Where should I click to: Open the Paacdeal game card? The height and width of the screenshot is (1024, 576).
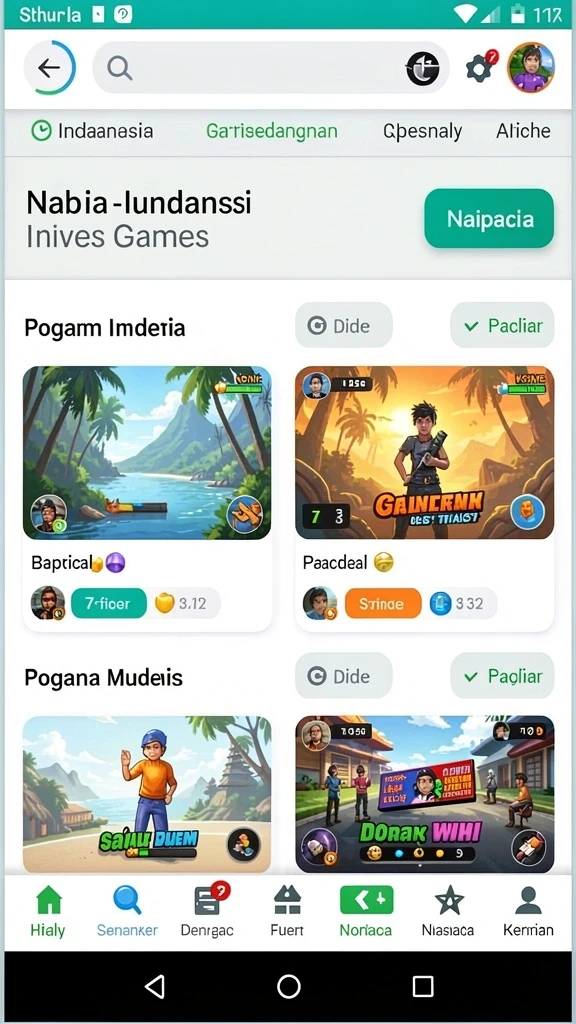coord(424,499)
